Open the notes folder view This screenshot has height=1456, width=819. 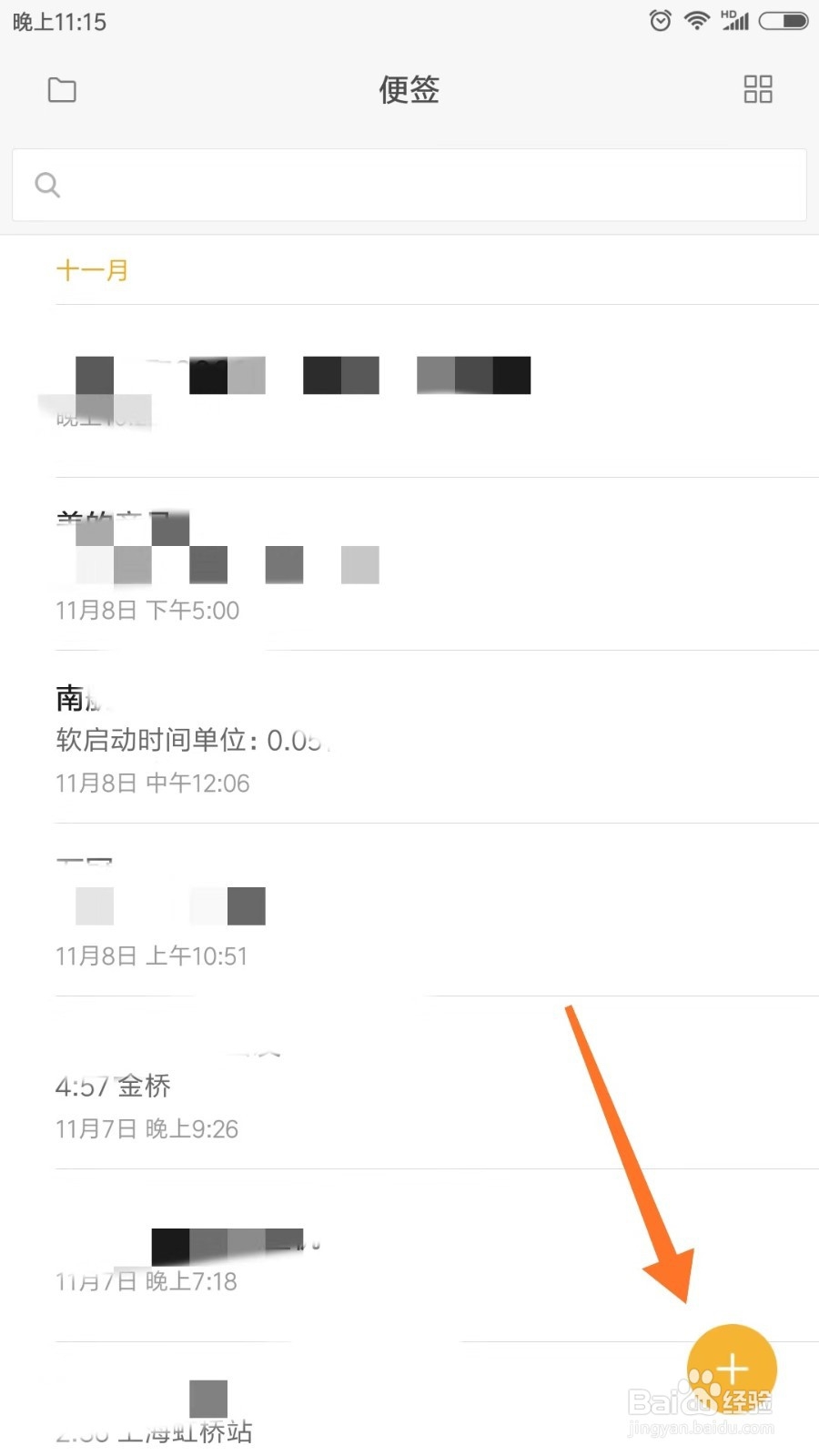tap(60, 89)
